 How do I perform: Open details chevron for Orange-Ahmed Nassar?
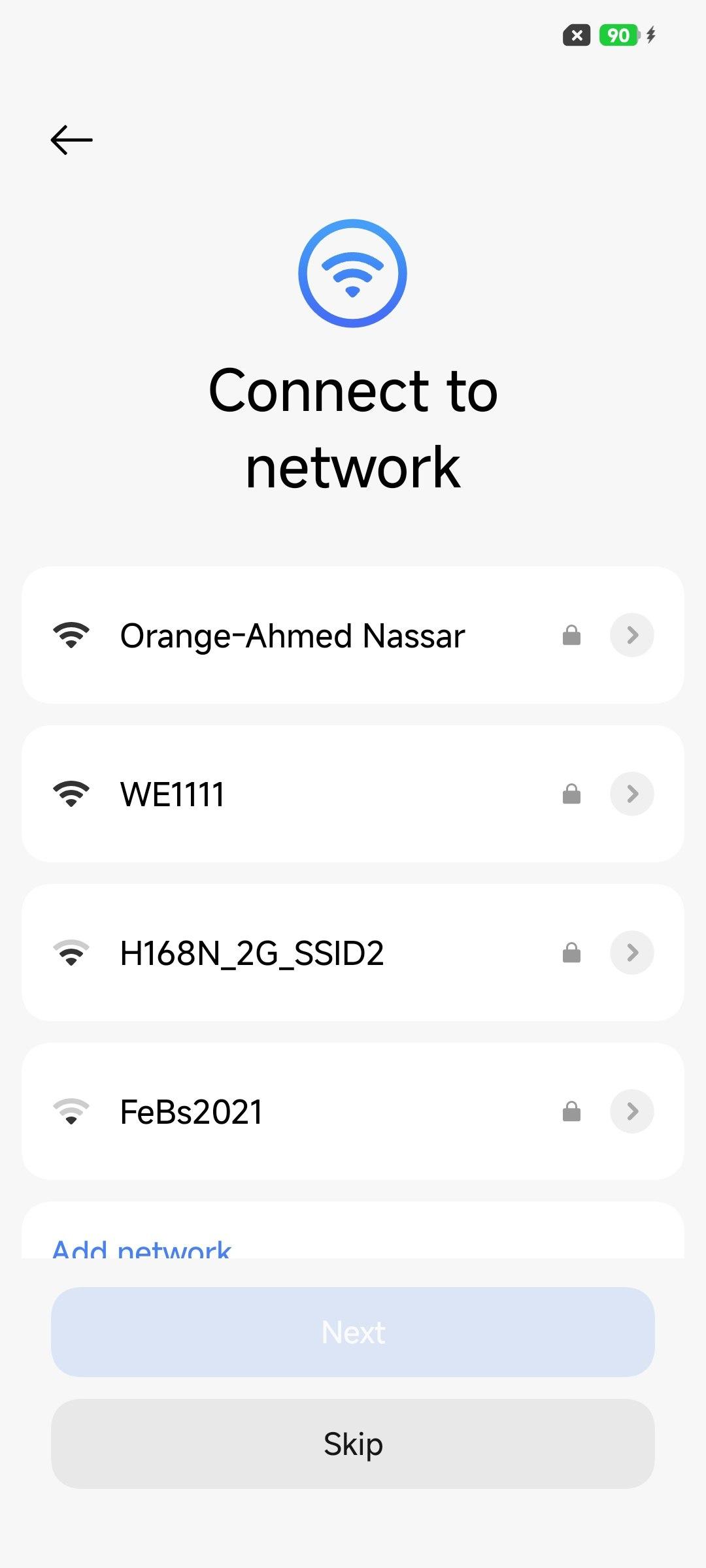631,635
